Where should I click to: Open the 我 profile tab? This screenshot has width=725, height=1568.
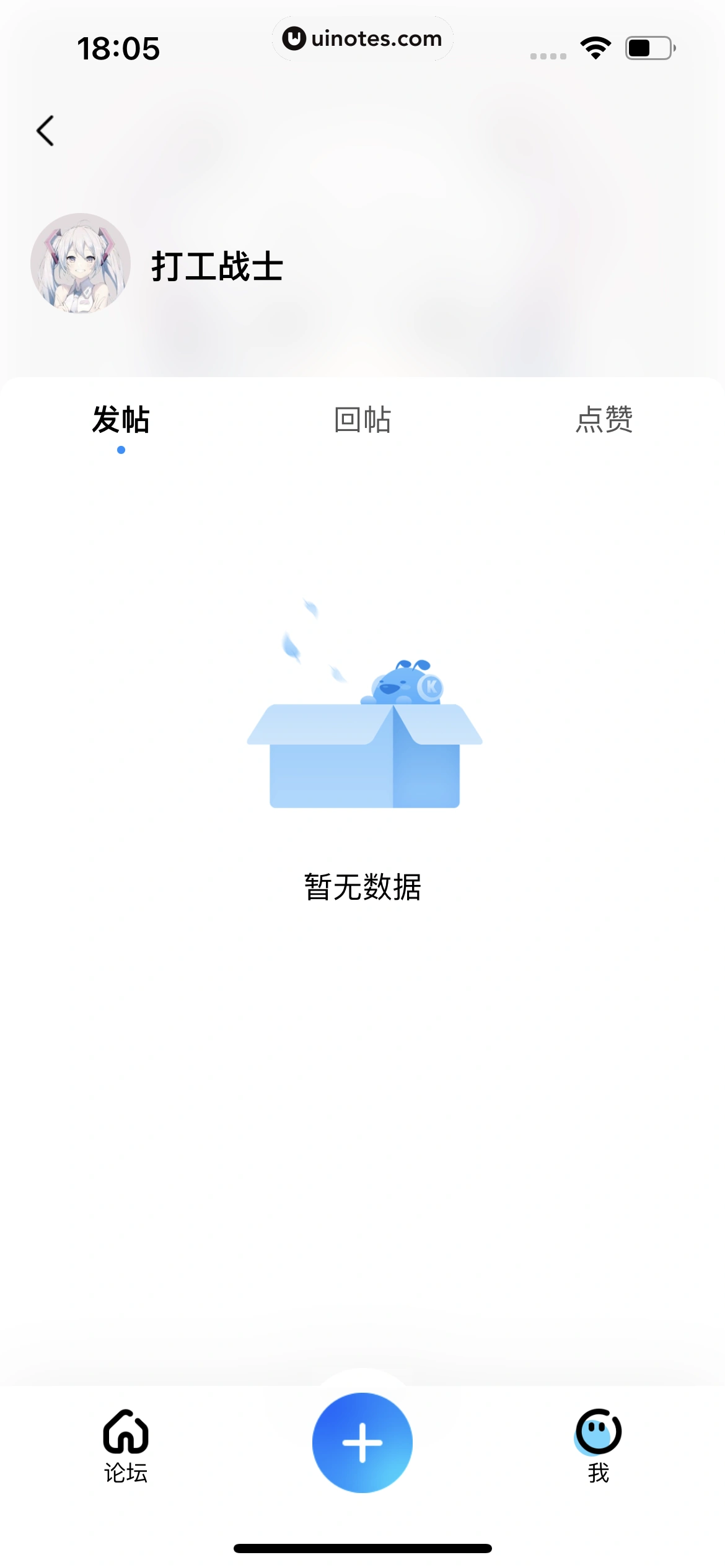point(598,1445)
